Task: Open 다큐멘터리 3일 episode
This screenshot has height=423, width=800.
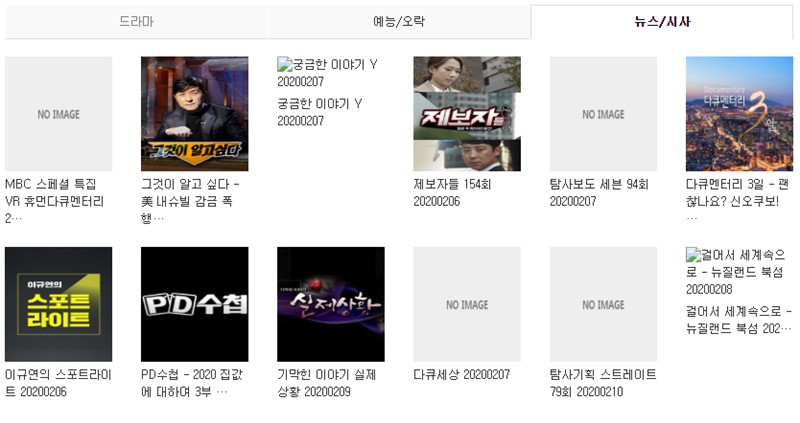Action: 738,114
